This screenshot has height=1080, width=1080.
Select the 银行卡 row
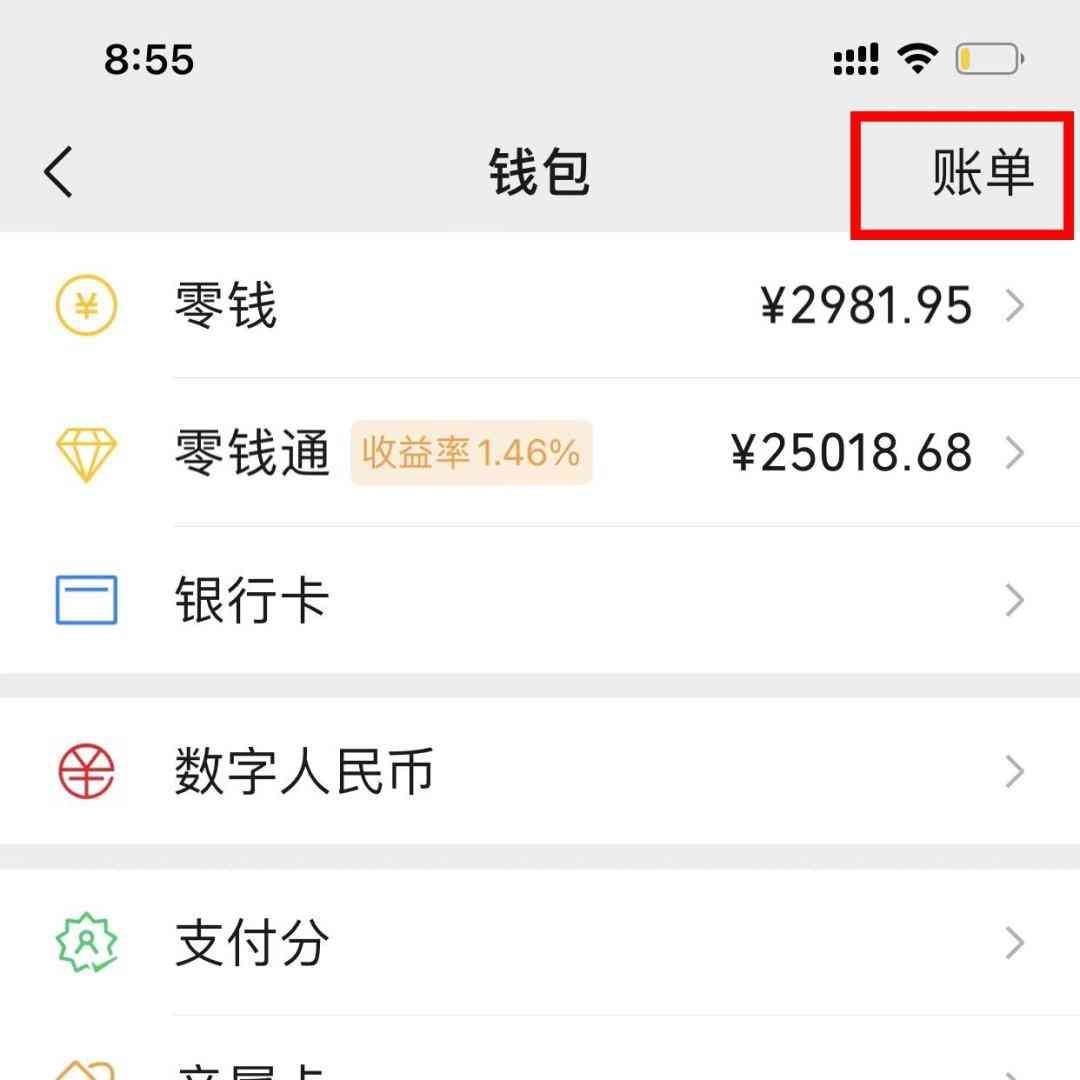pos(540,601)
